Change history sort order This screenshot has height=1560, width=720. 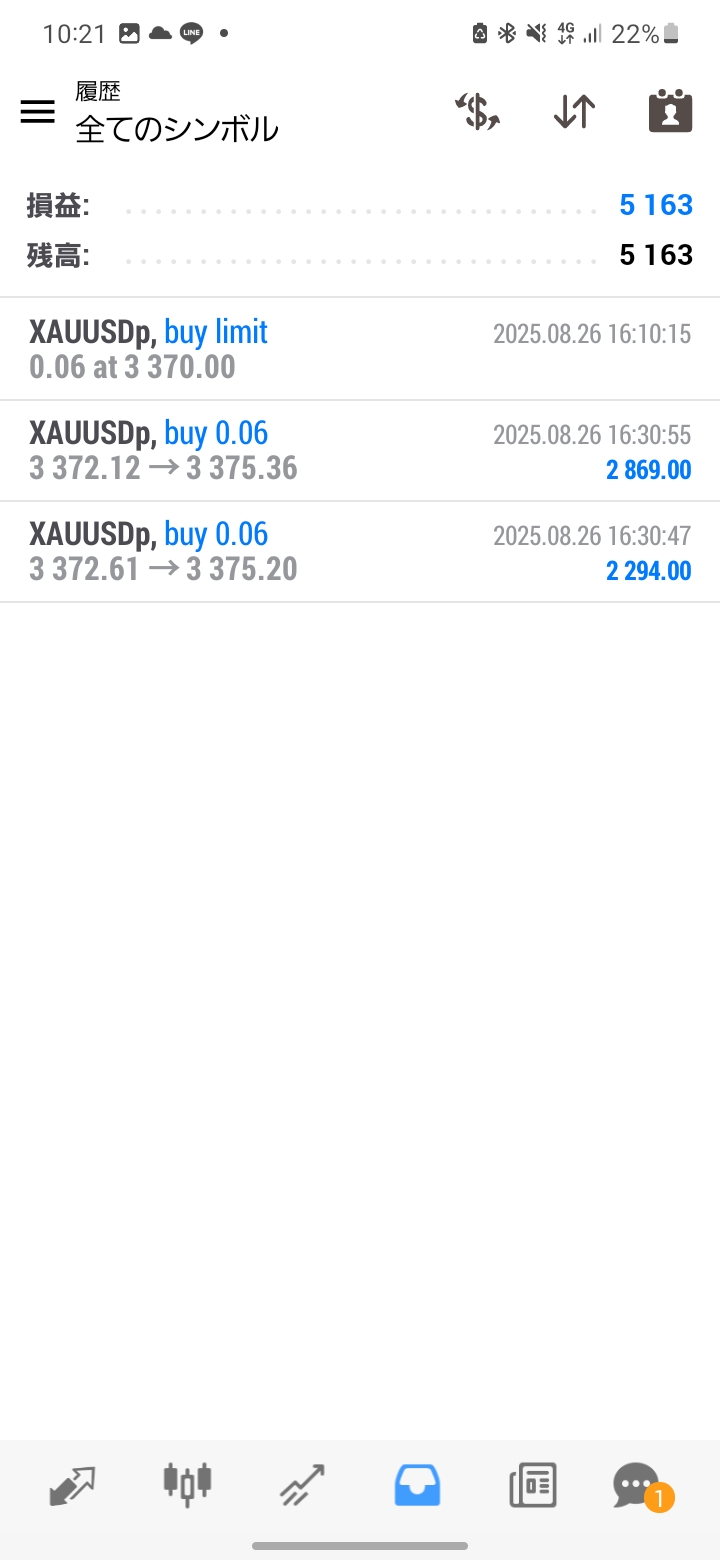[574, 112]
